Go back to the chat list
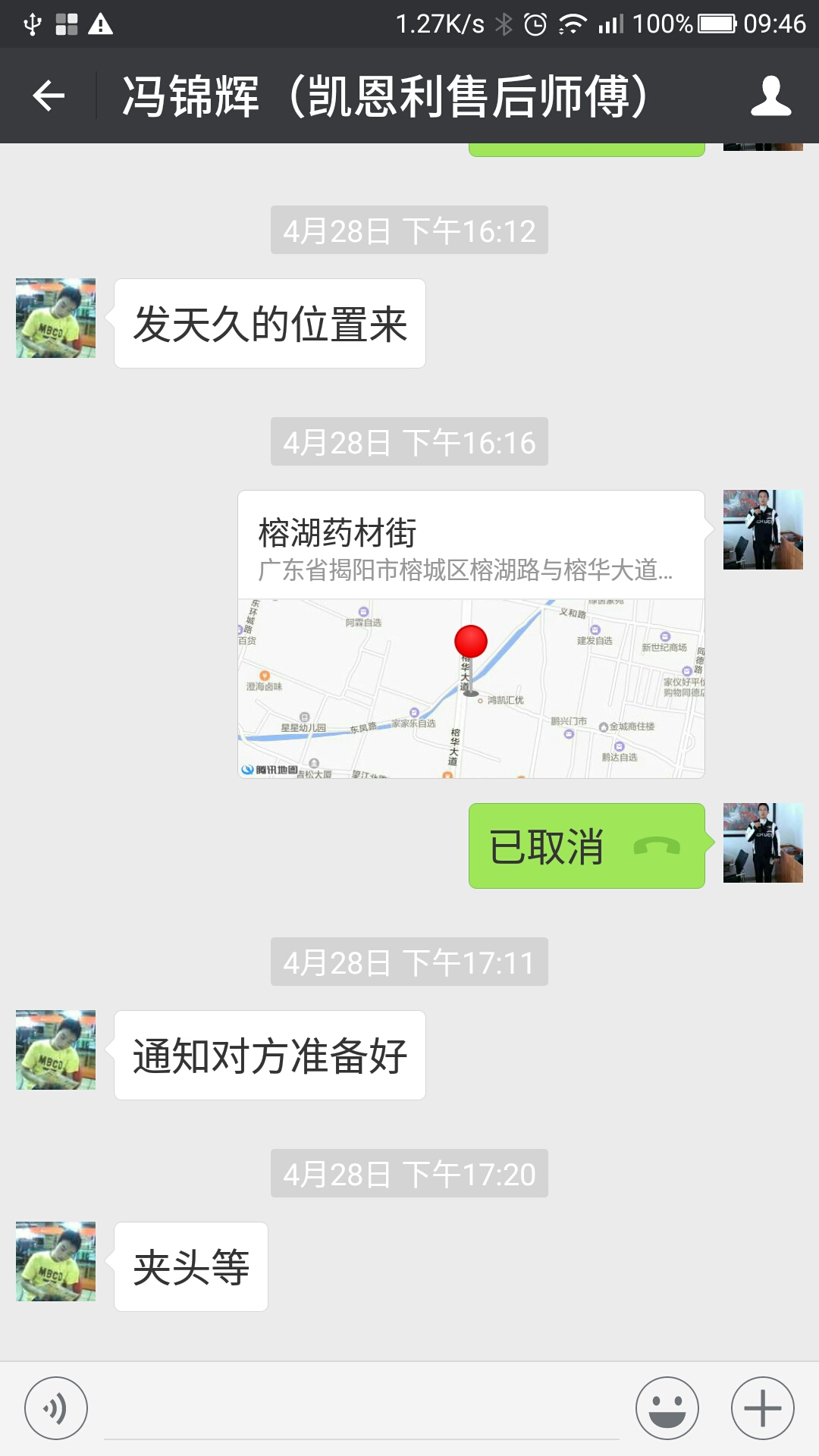Viewport: 819px width, 1456px height. pos(49,96)
